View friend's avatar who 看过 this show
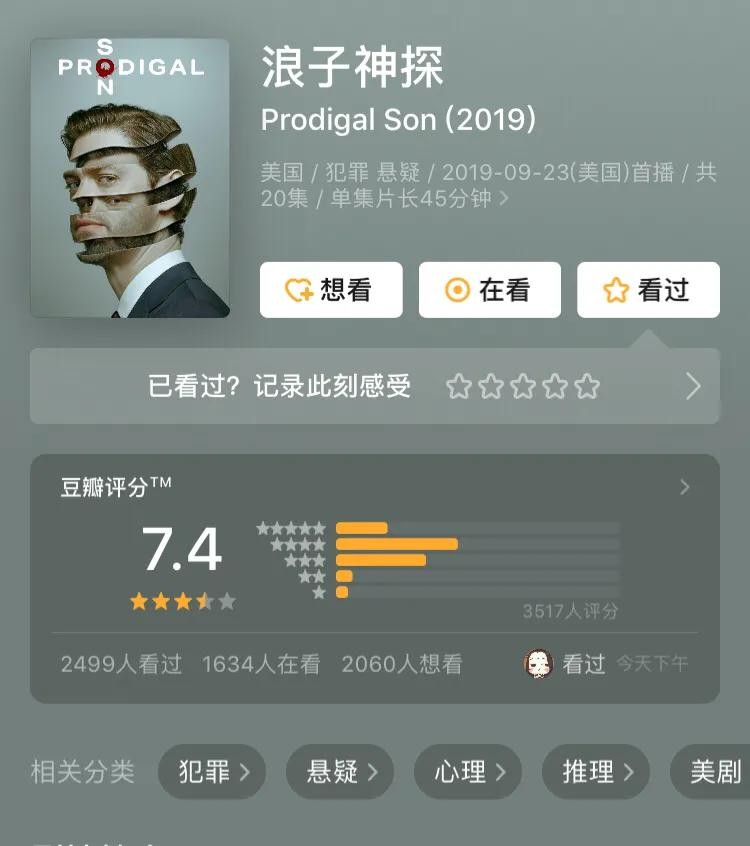Screen dimensions: 750x846 539,663
